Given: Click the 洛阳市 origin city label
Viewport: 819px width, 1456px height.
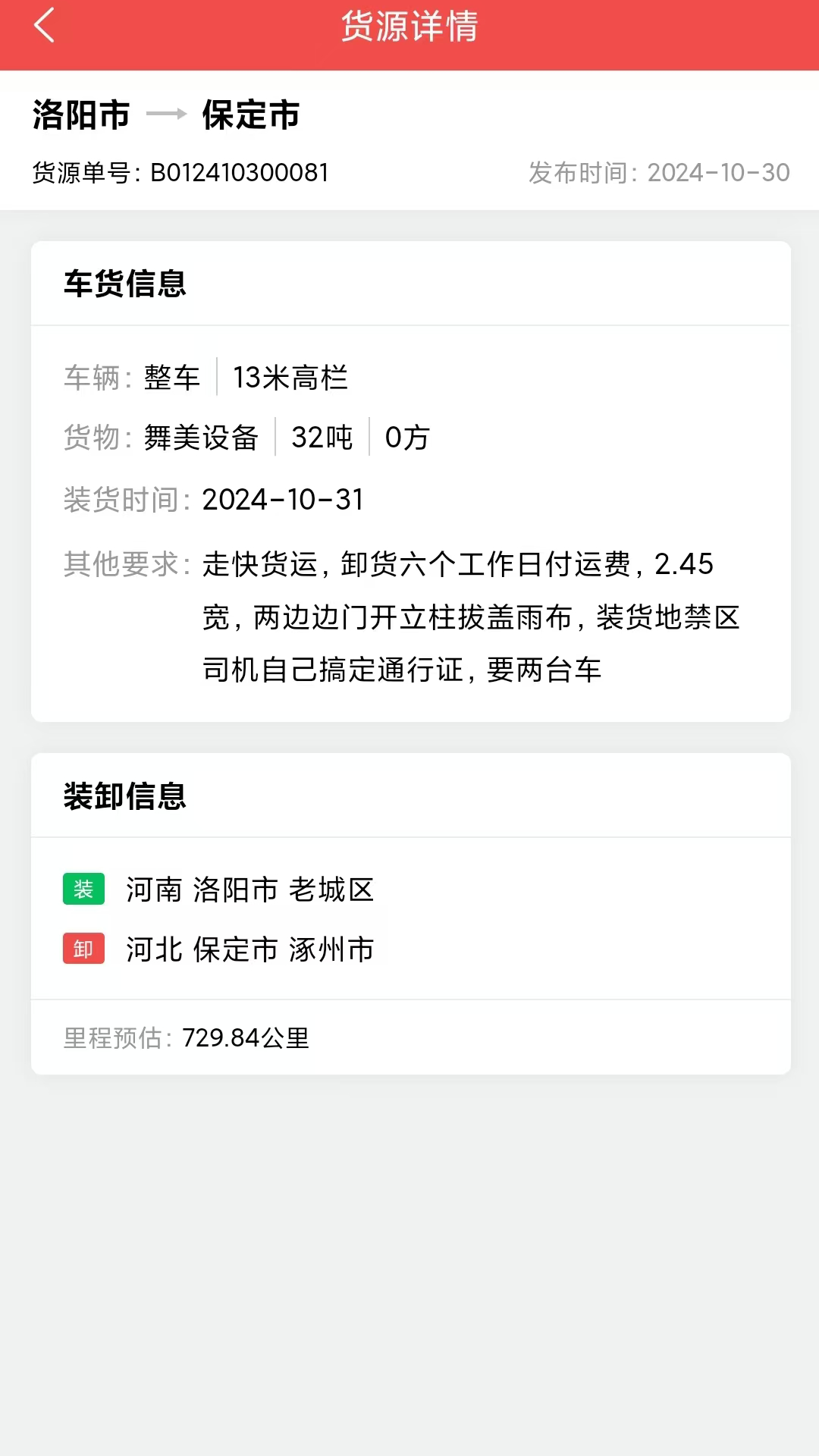Looking at the screenshot, I should click(x=79, y=115).
